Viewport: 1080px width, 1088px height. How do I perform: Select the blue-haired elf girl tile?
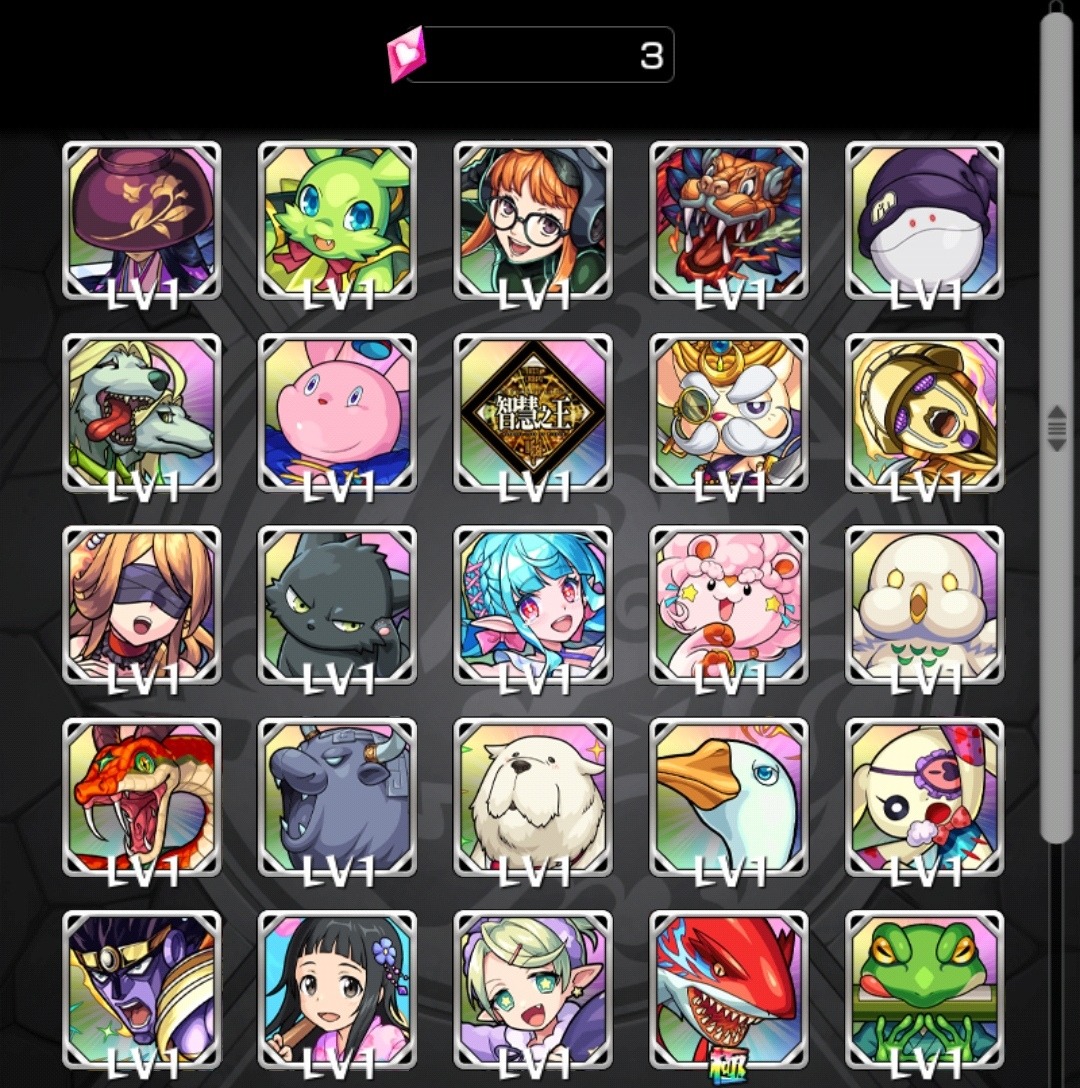click(x=533, y=604)
